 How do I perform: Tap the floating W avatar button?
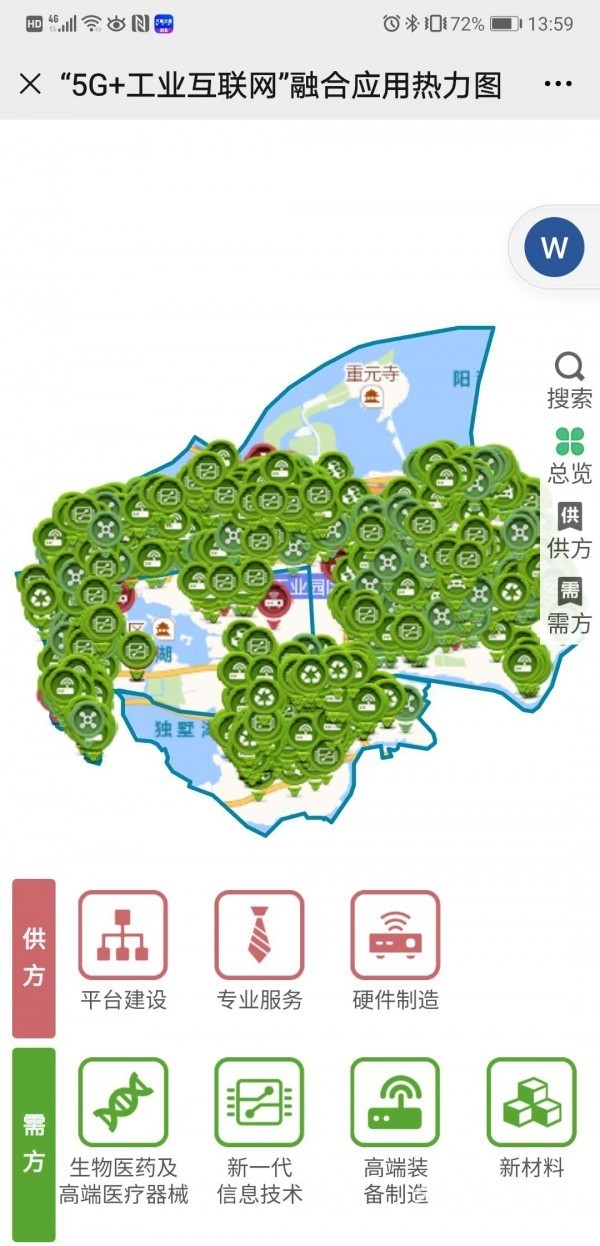(x=553, y=247)
